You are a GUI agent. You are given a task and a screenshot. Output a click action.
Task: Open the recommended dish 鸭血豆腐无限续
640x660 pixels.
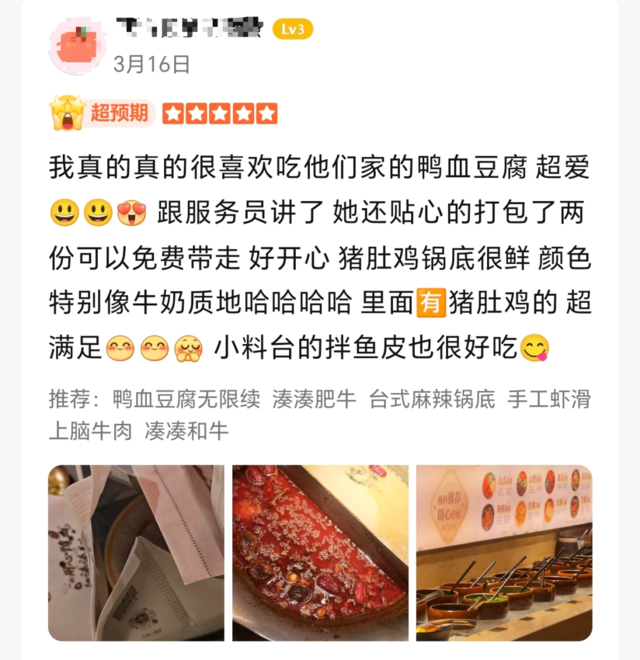[182, 400]
